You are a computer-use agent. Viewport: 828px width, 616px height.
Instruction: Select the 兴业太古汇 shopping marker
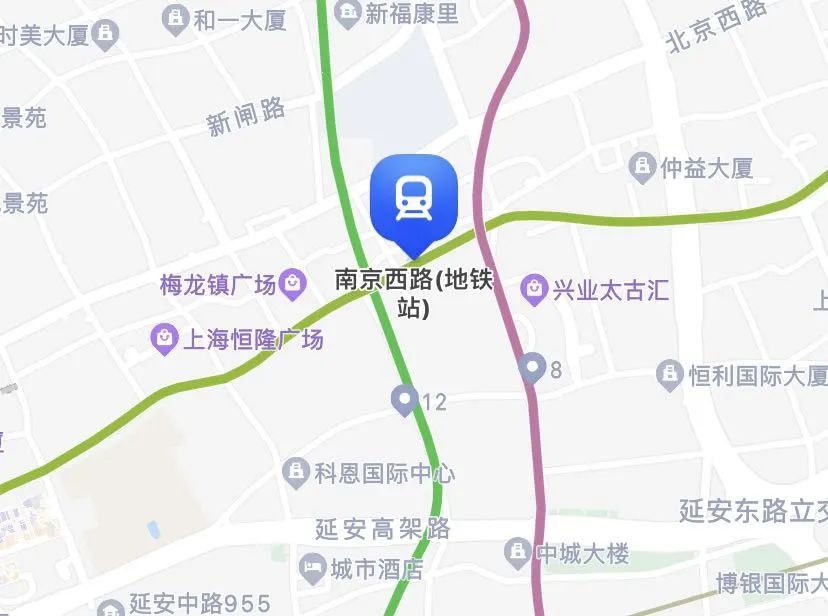pos(535,291)
